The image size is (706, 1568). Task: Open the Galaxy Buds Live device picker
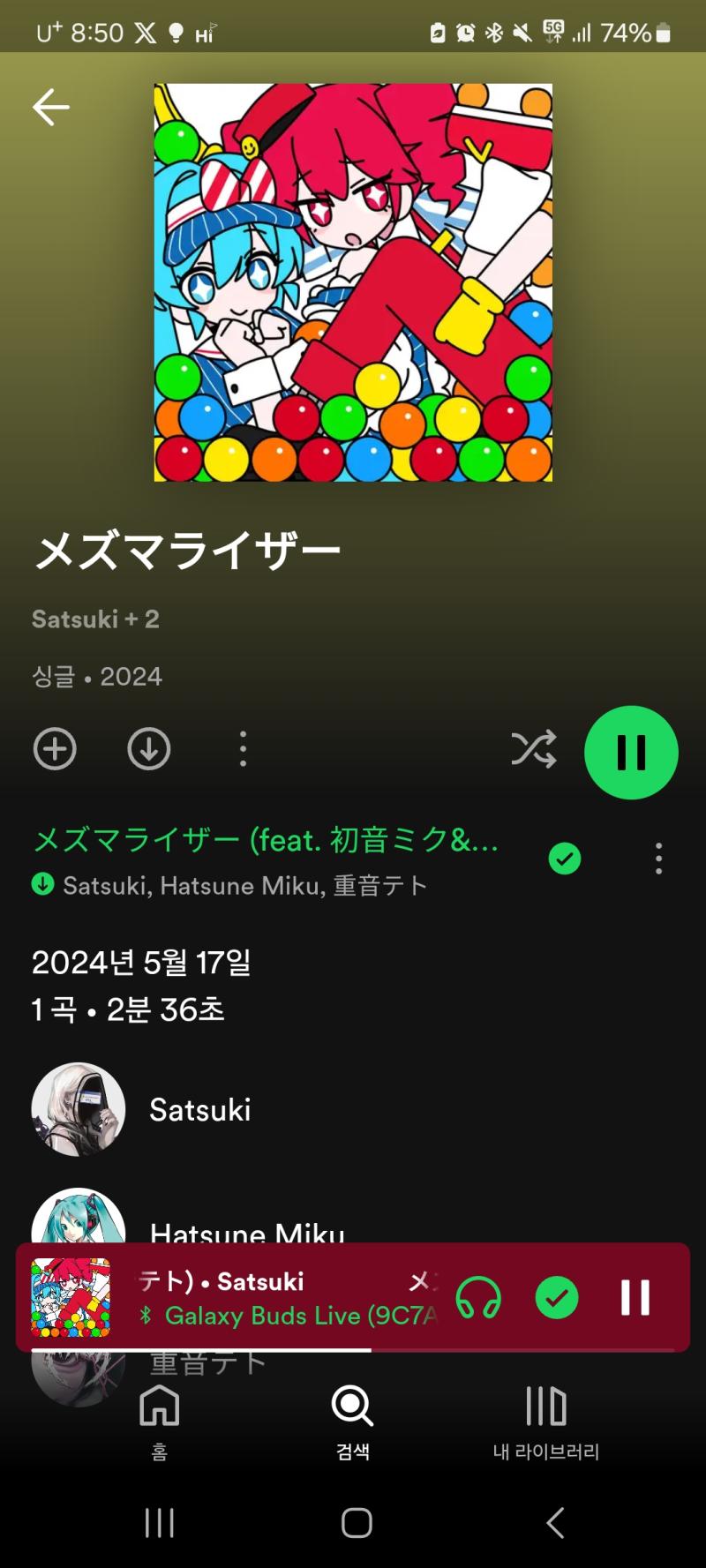pyautogui.click(x=478, y=1298)
